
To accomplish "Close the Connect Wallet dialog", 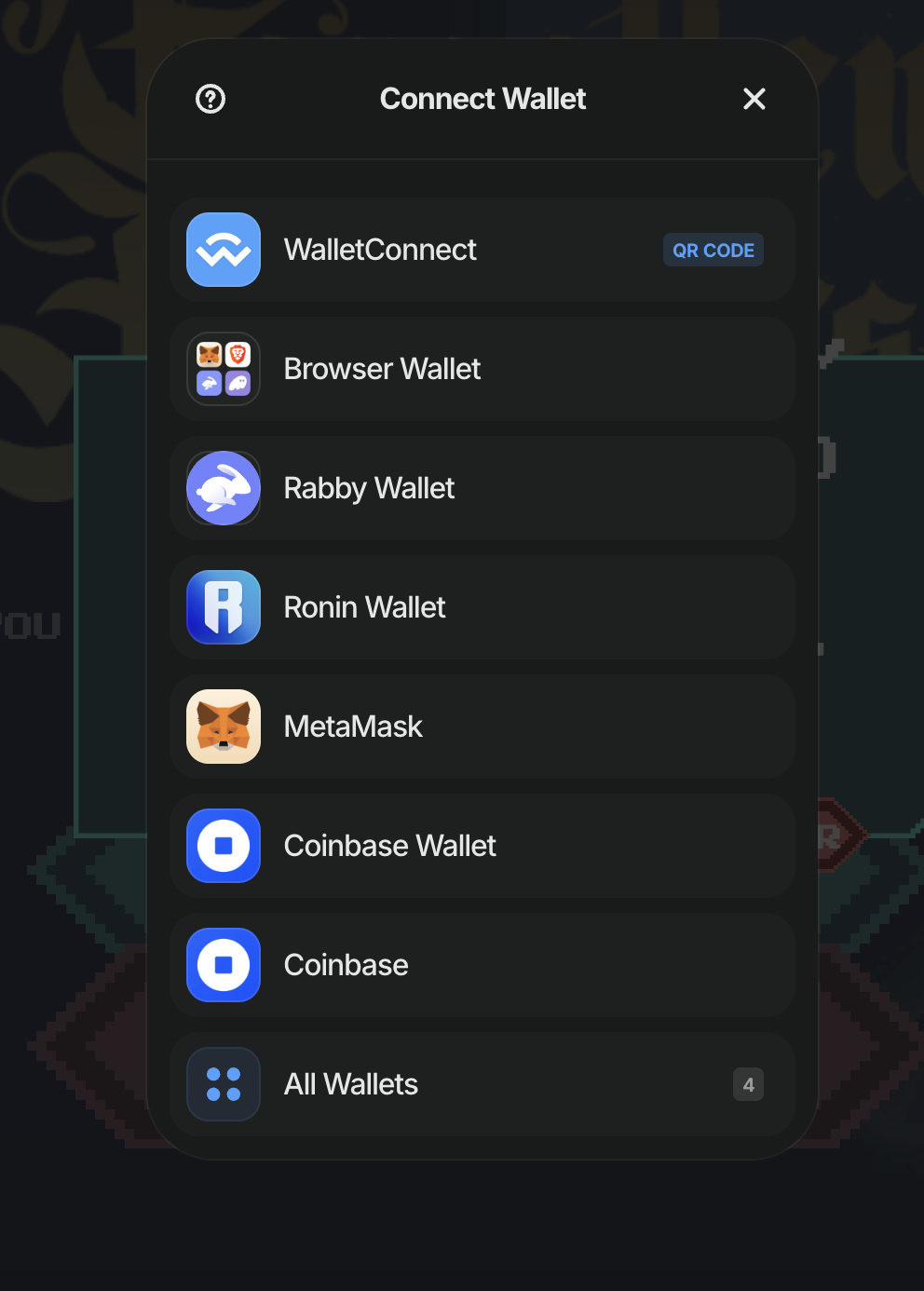I will [x=754, y=99].
